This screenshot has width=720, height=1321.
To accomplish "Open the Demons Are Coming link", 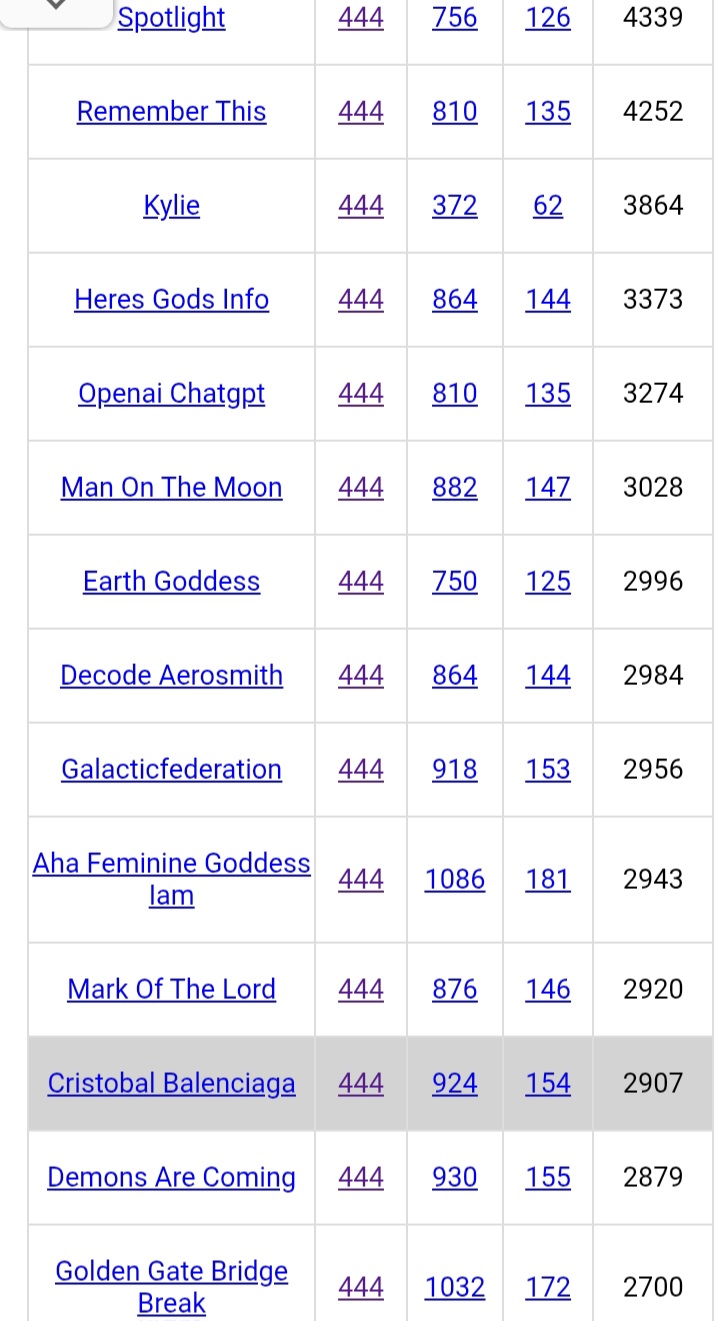I will pos(171,1177).
